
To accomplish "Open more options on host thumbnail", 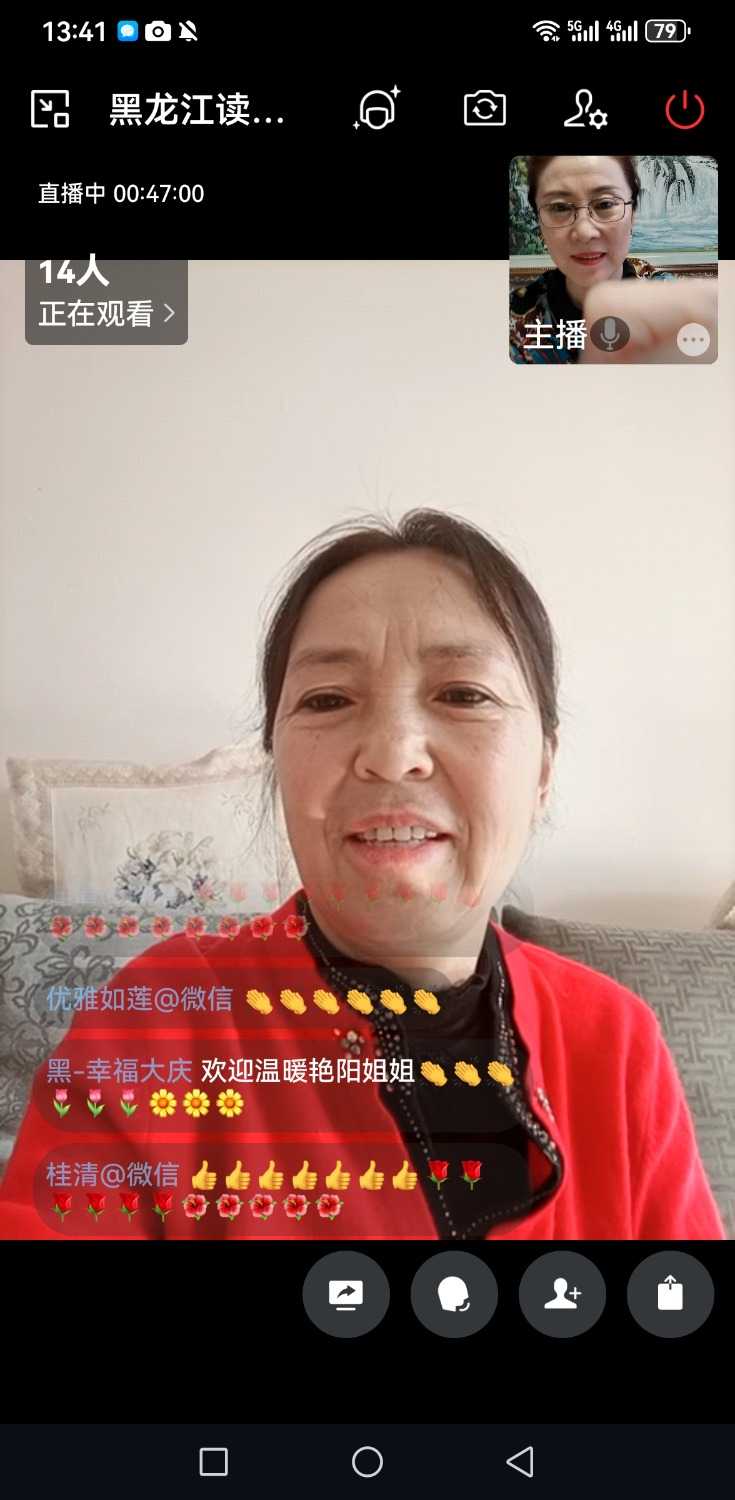I will (x=693, y=340).
